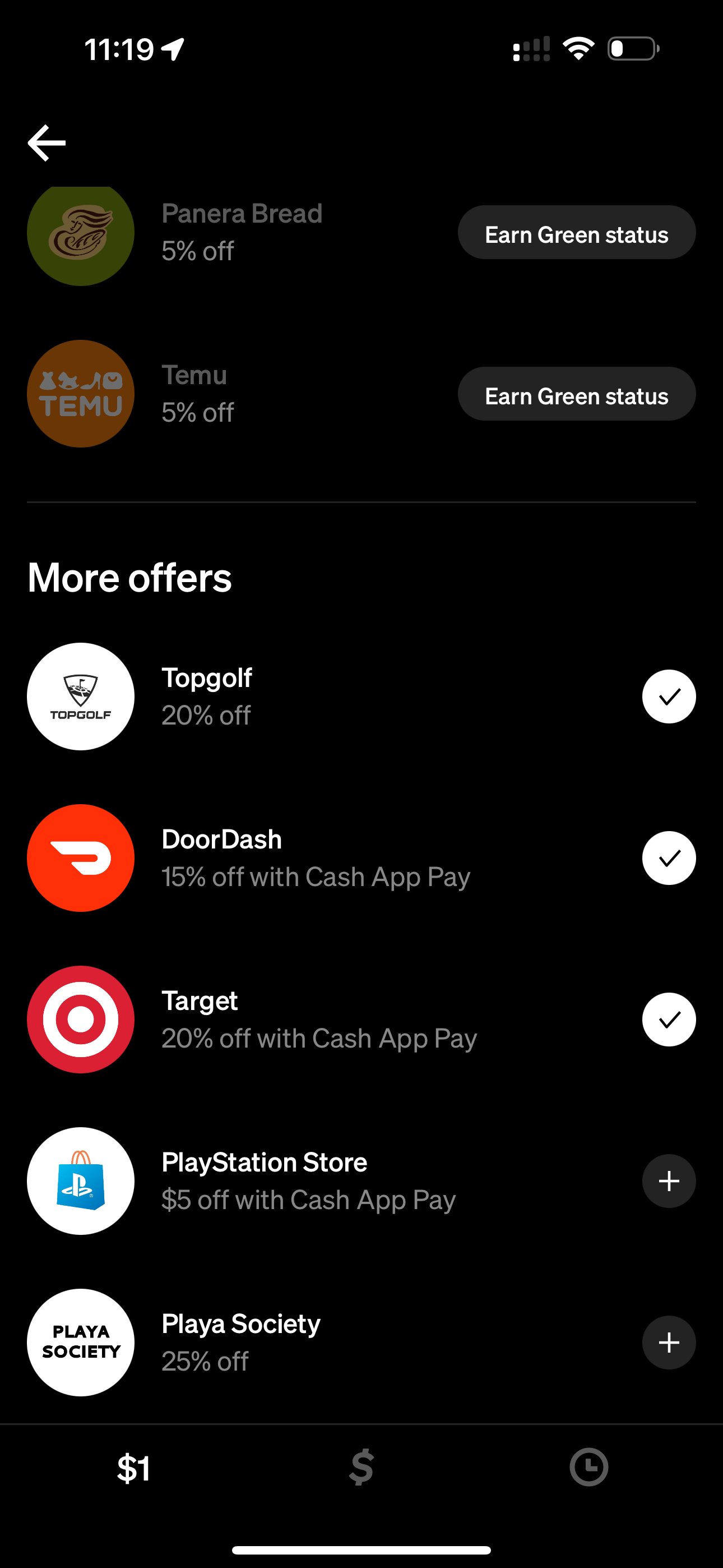This screenshot has height=1568, width=723.
Task: Select the Playa Society logo
Action: [80, 1342]
